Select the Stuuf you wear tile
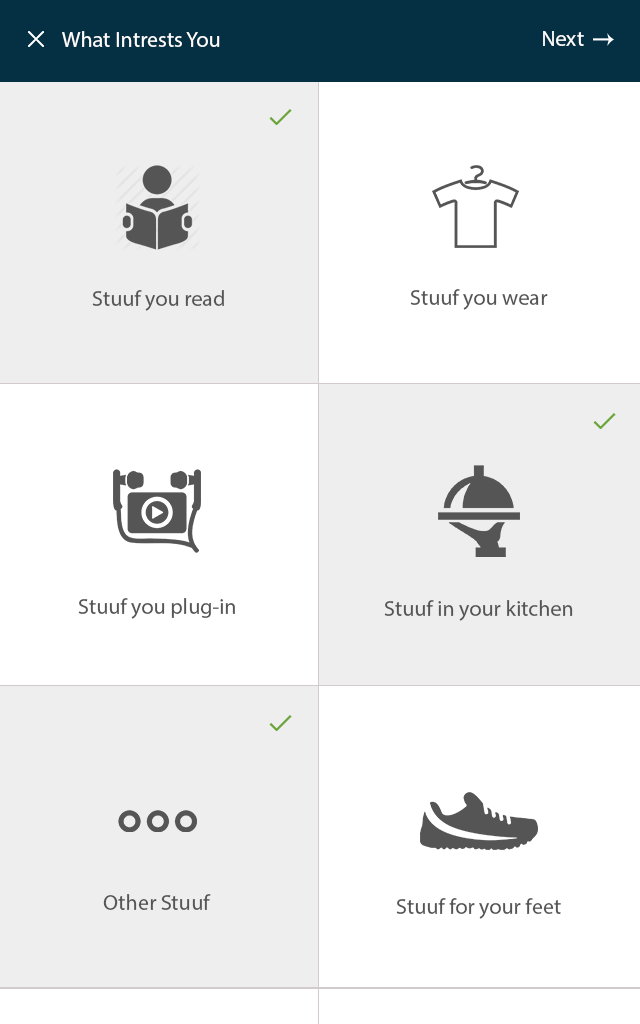Screen dimensions: 640x1024 pyautogui.click(x=478, y=233)
